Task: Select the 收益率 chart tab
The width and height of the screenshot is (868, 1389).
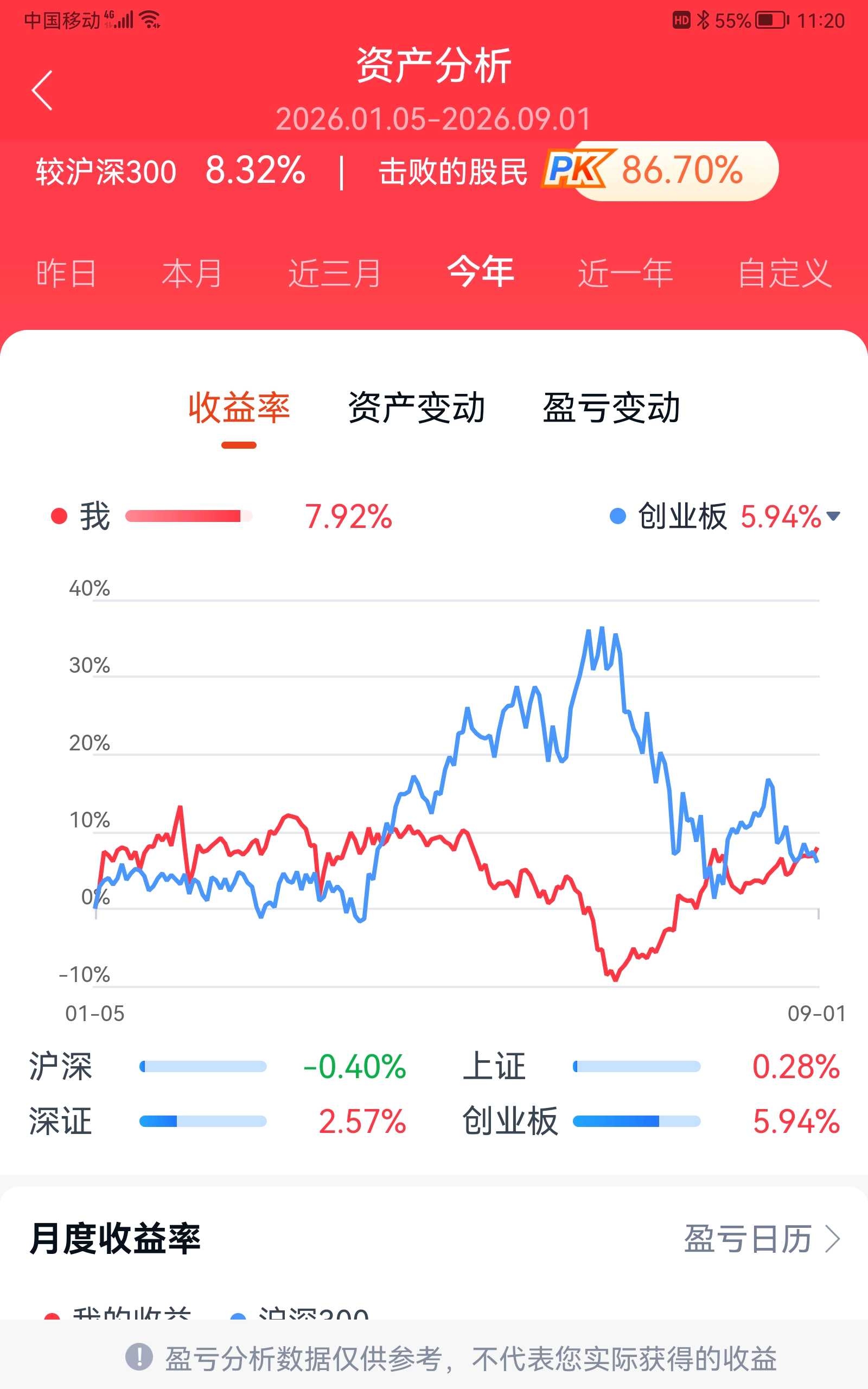Action: click(239, 409)
